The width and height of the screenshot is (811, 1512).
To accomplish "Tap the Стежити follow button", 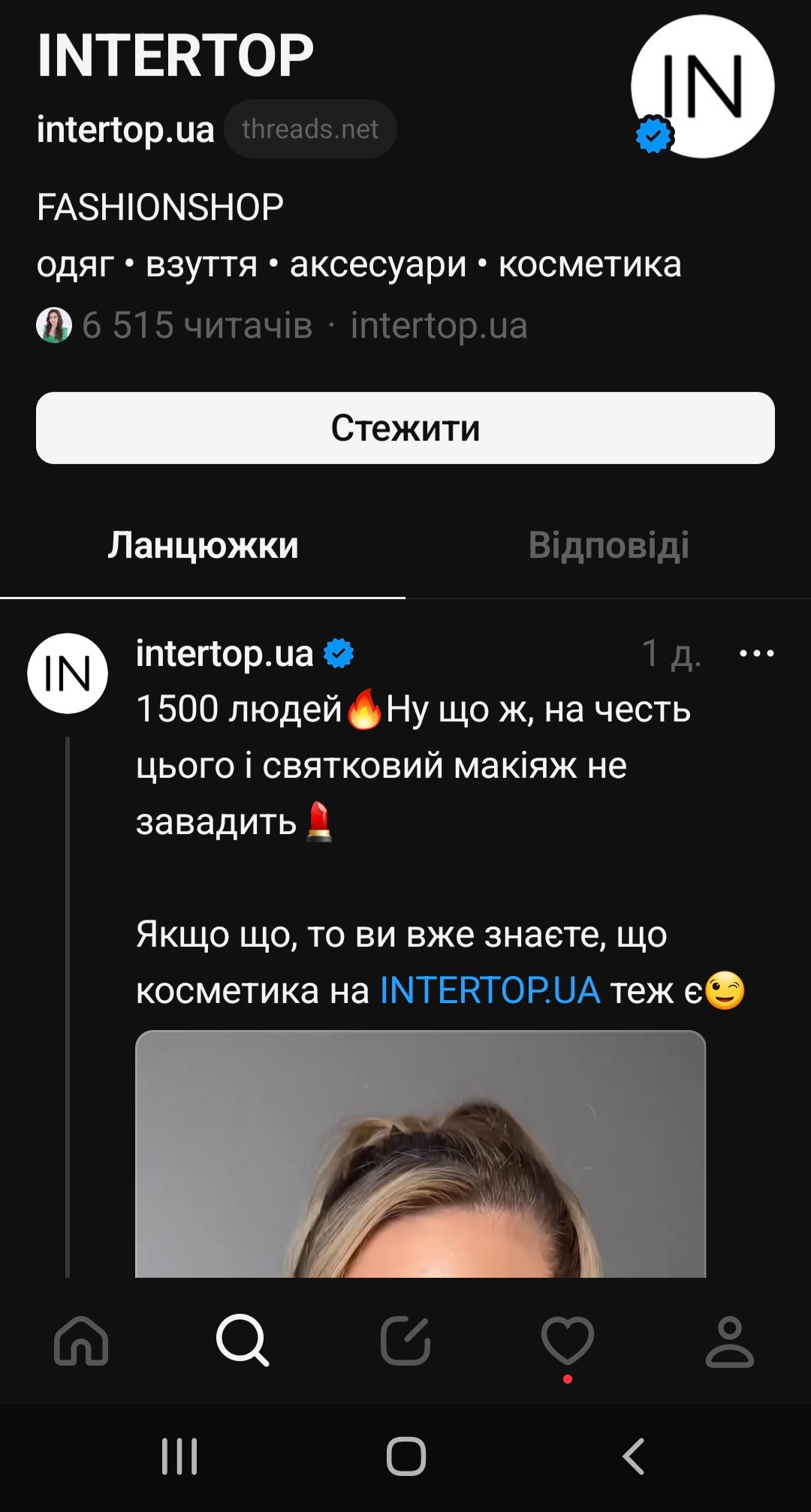I will pyautogui.click(x=405, y=428).
